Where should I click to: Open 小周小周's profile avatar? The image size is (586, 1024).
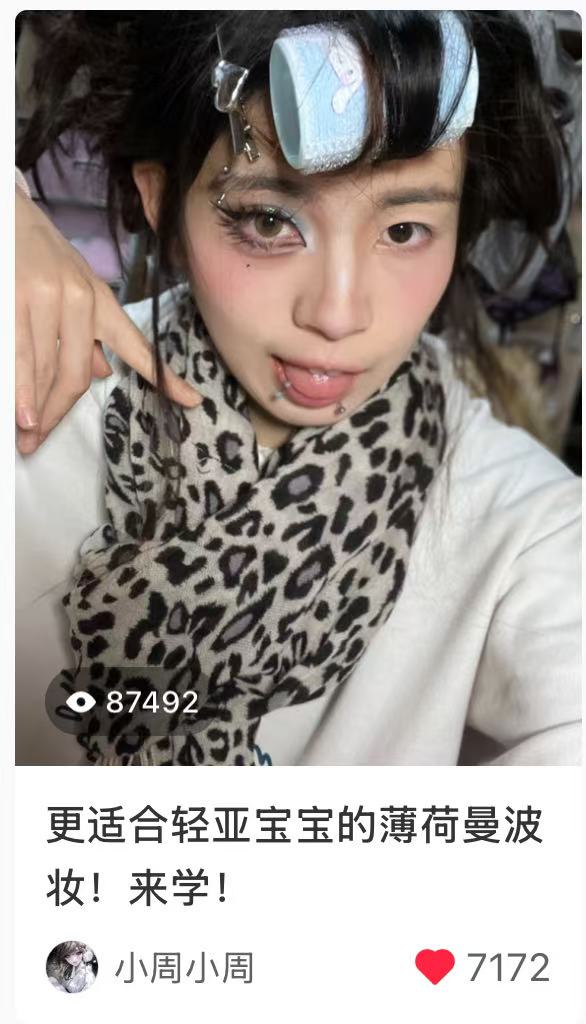pos(72,967)
